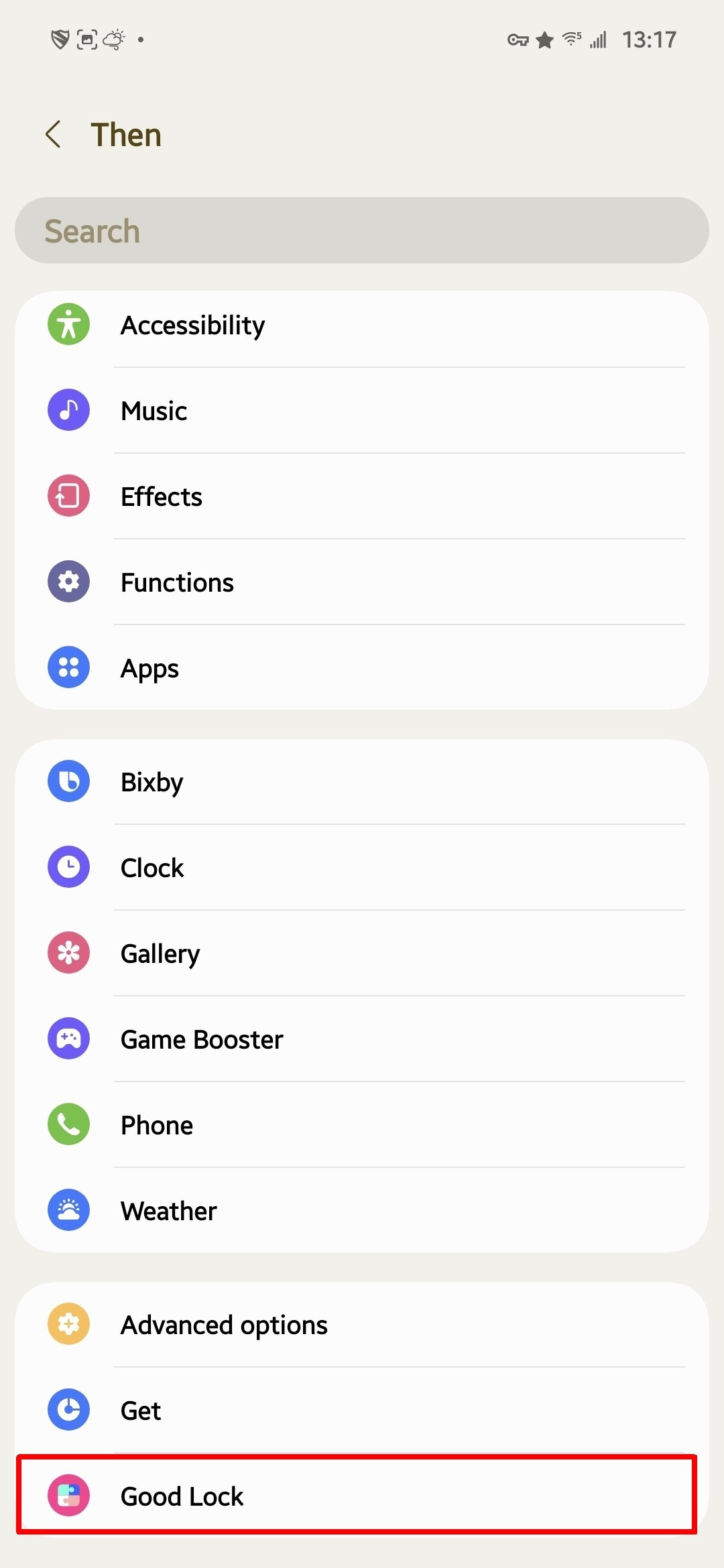Tap the Search field
This screenshot has height=1568, width=724.
click(x=362, y=231)
